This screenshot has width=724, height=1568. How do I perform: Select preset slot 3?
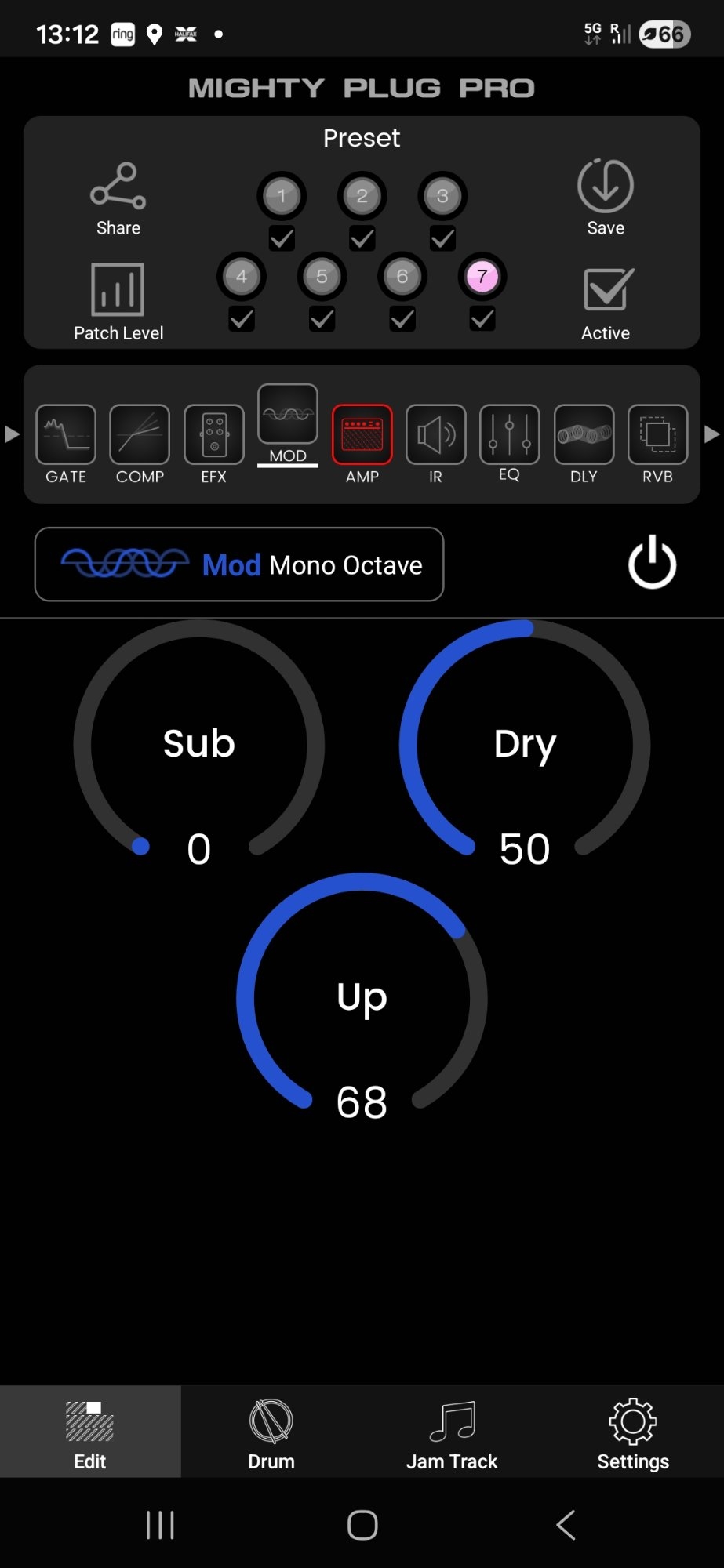442,196
